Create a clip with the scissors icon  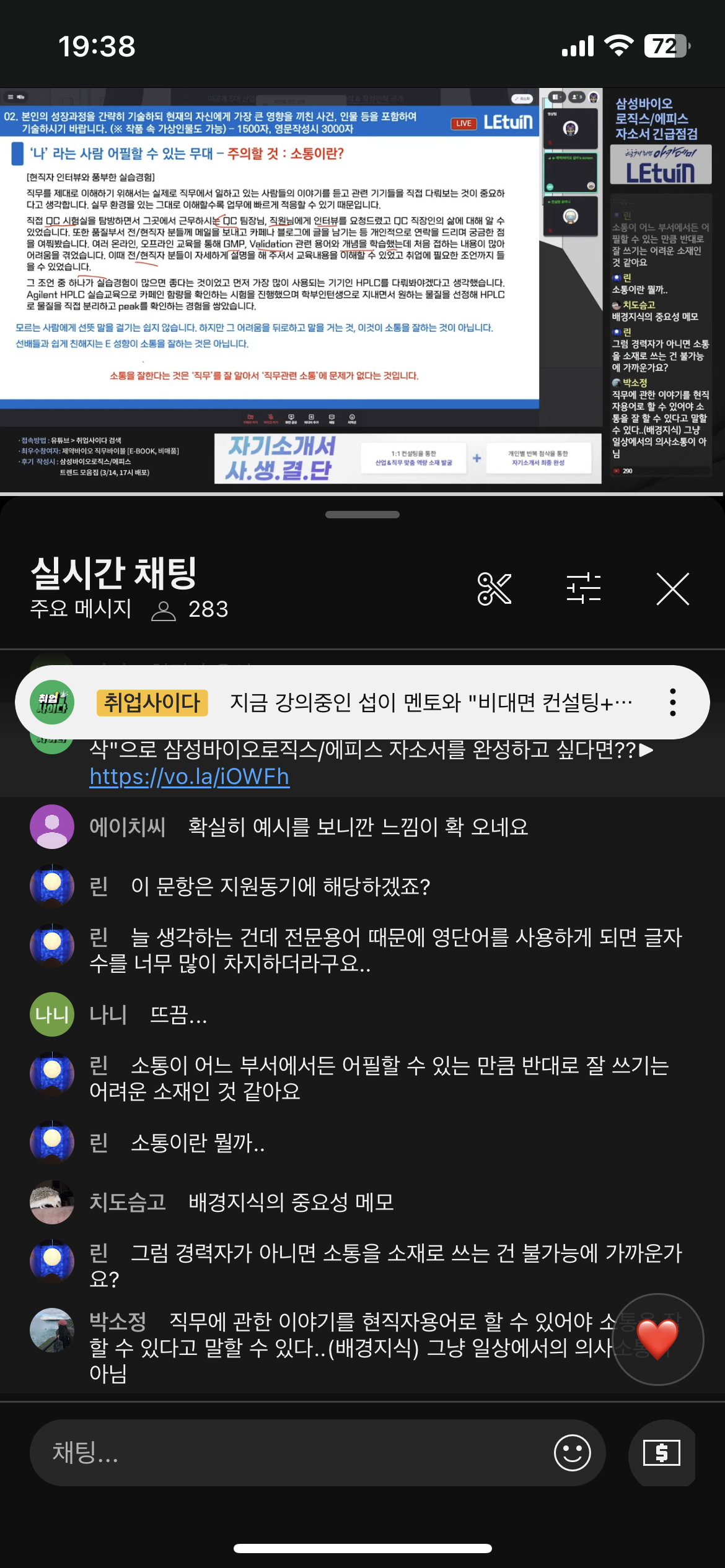[494, 588]
